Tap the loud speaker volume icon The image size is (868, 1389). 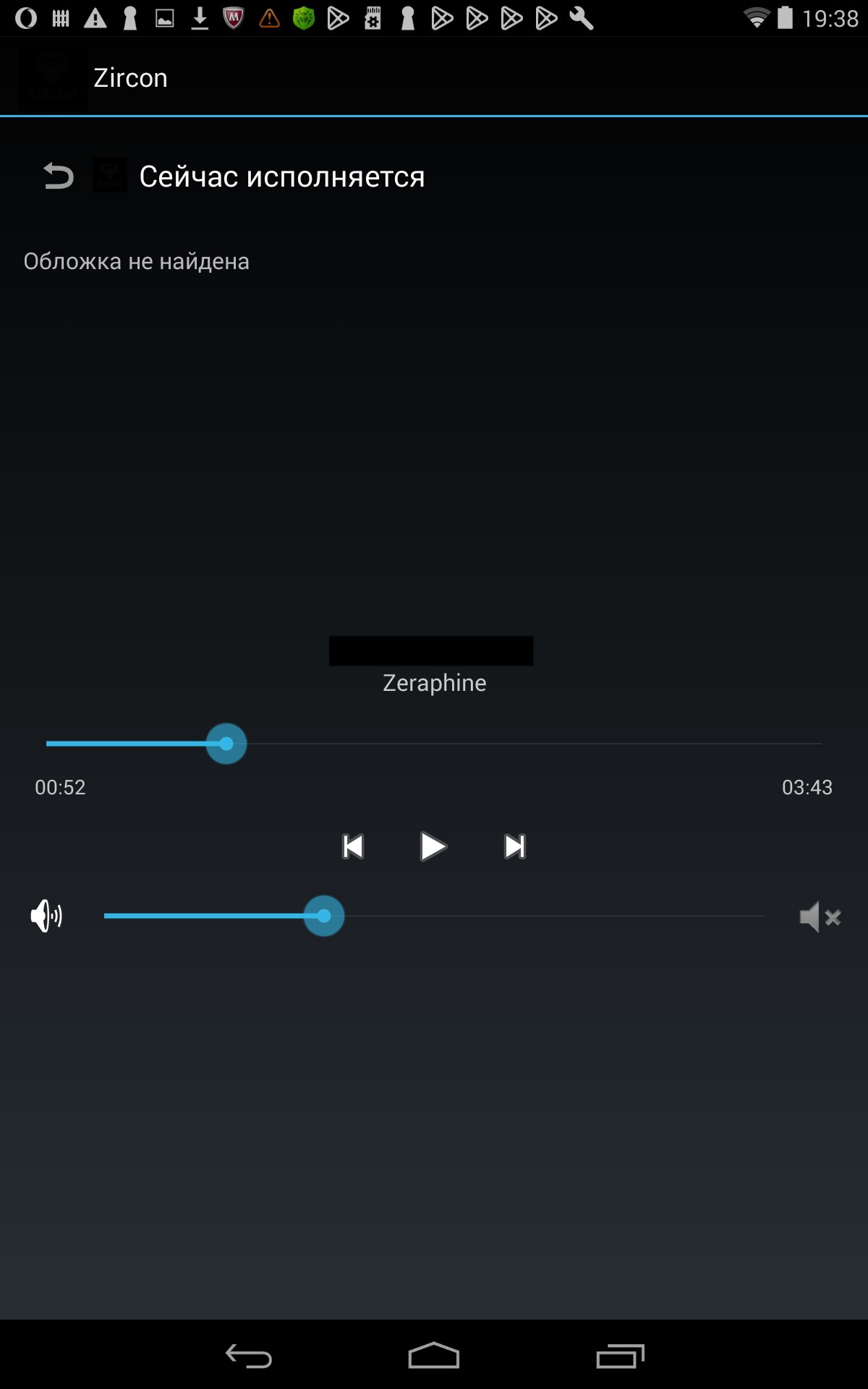(x=46, y=916)
